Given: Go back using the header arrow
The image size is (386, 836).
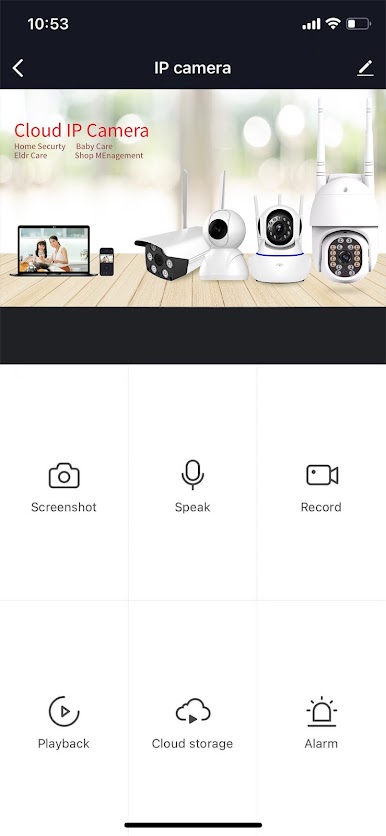Looking at the screenshot, I should coord(18,68).
